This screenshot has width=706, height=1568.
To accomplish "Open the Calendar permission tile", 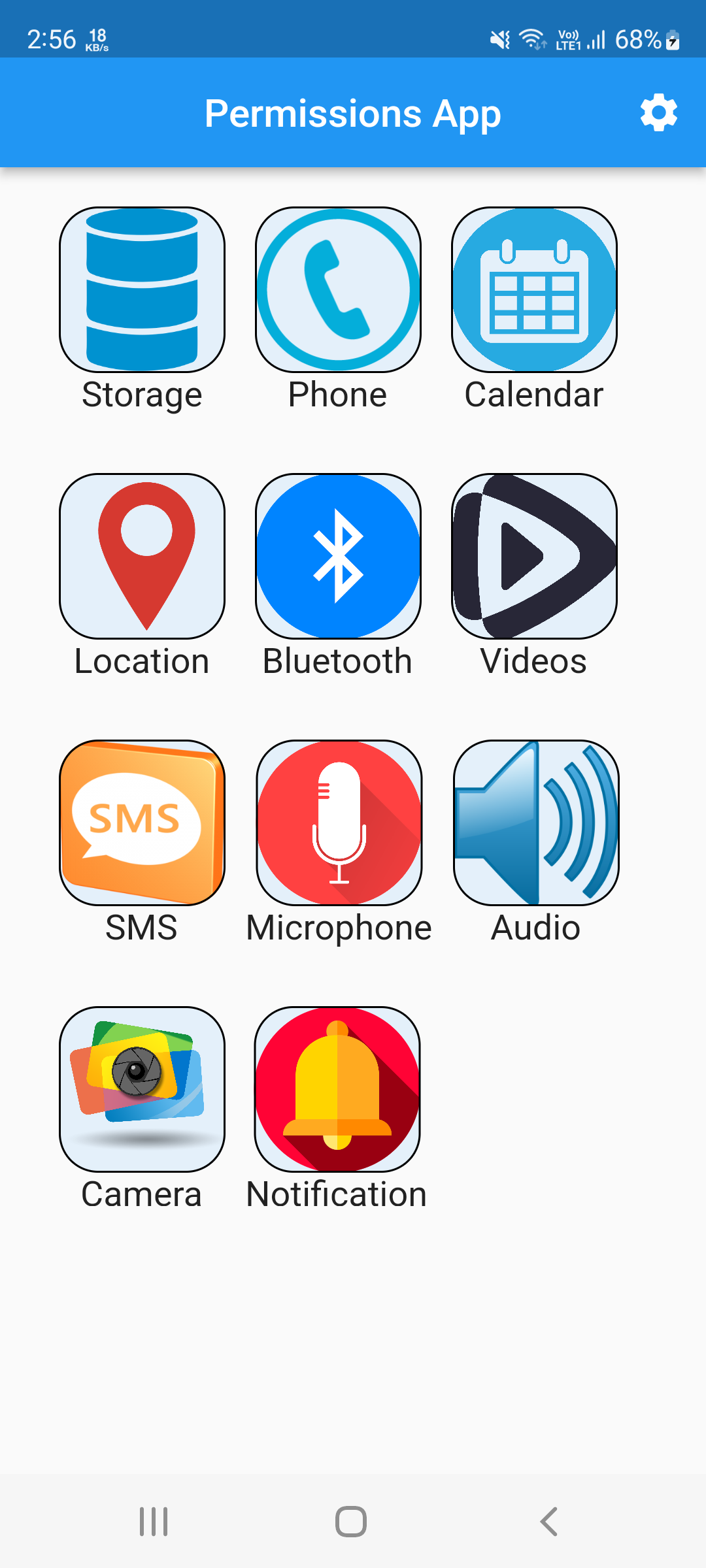I will point(534,290).
